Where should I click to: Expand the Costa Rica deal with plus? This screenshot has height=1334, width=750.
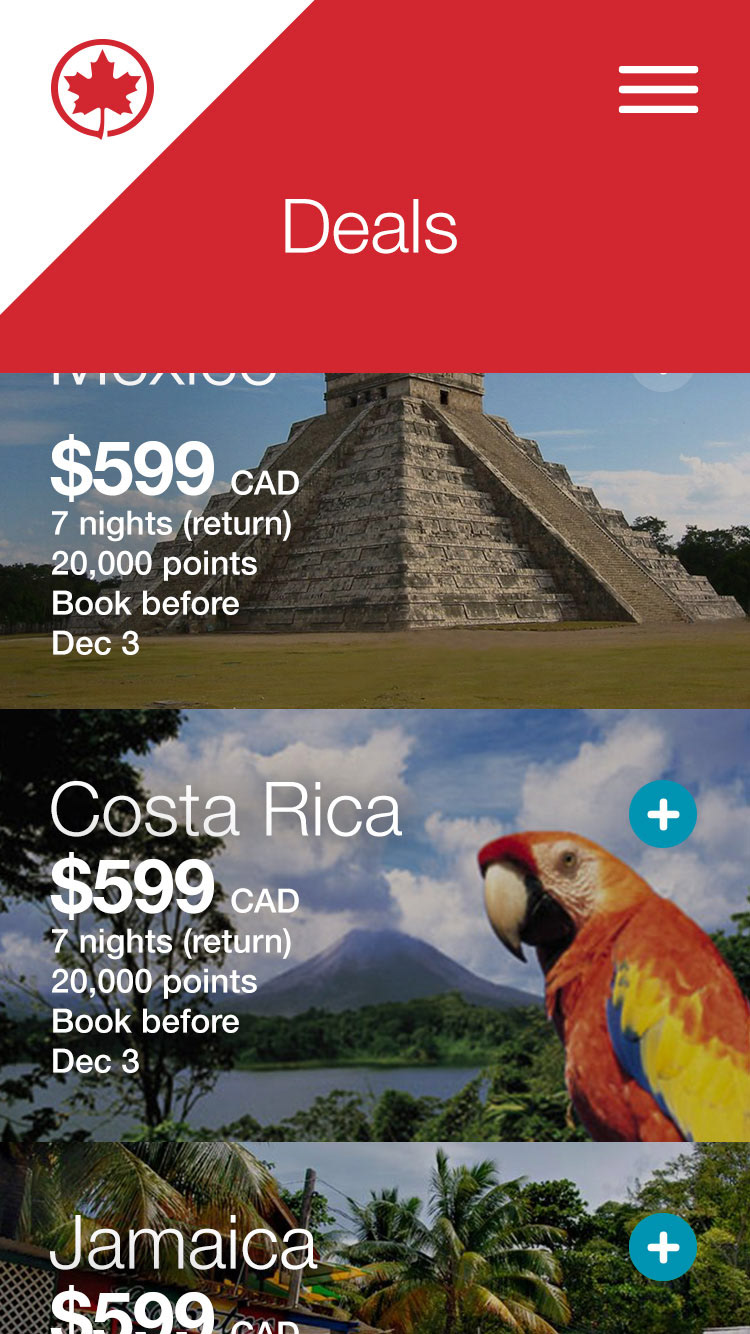662,815
